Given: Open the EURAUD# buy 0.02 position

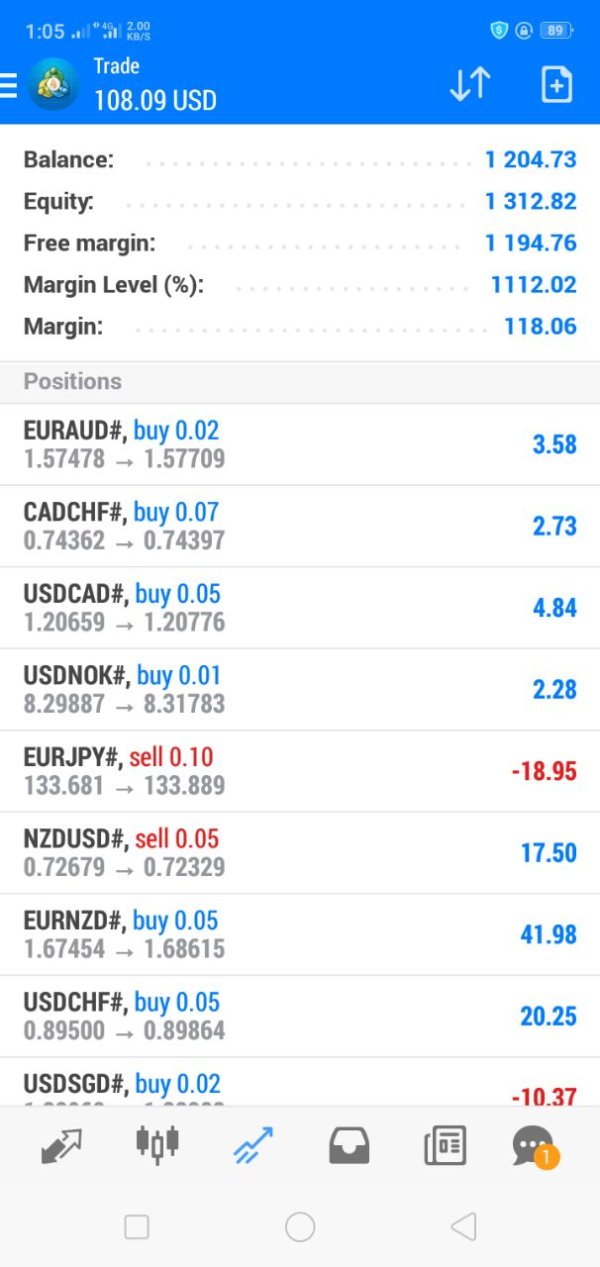Looking at the screenshot, I should pos(300,445).
